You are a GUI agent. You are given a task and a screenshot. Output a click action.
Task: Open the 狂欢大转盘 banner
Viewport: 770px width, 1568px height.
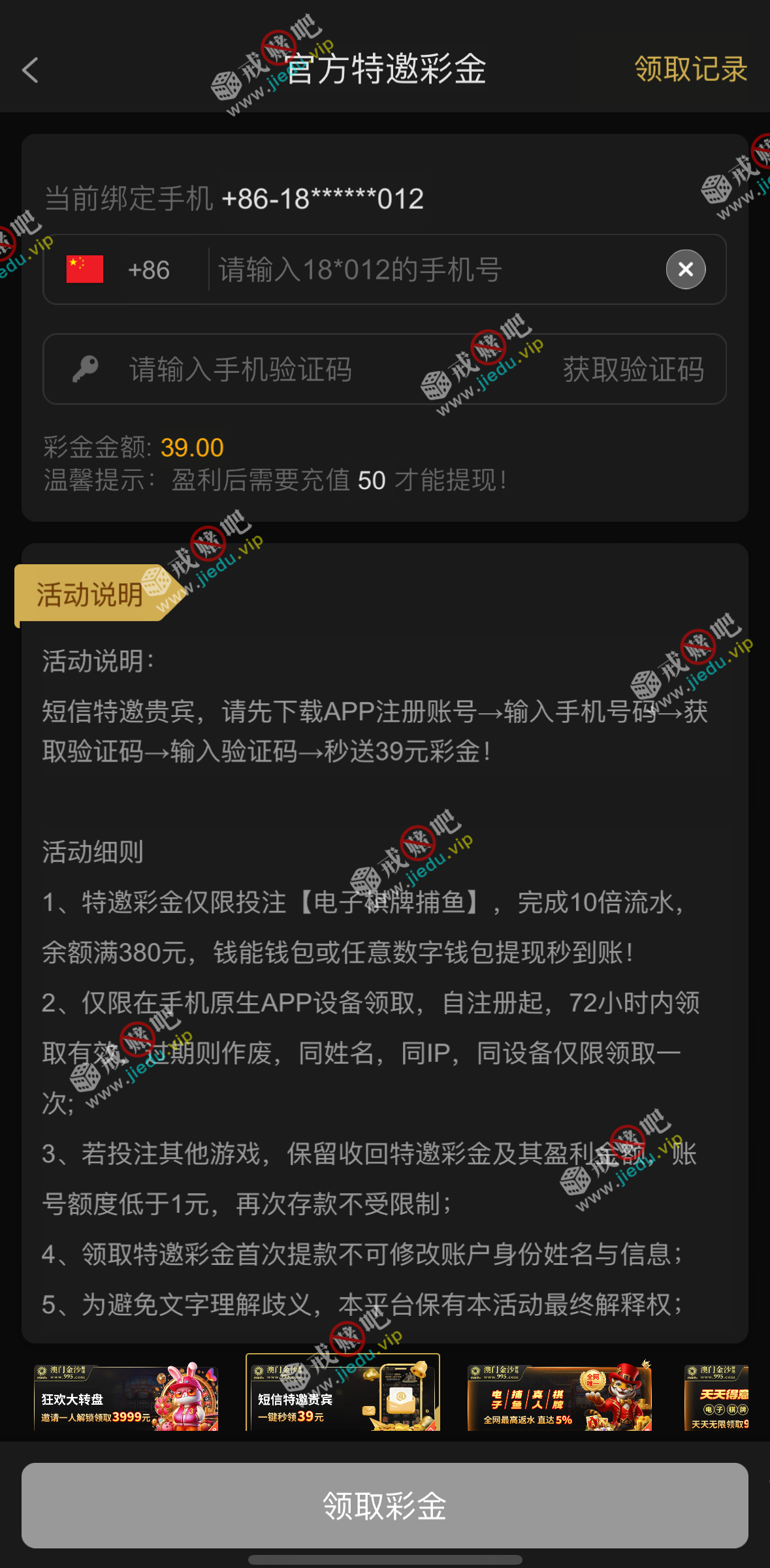click(126, 1397)
